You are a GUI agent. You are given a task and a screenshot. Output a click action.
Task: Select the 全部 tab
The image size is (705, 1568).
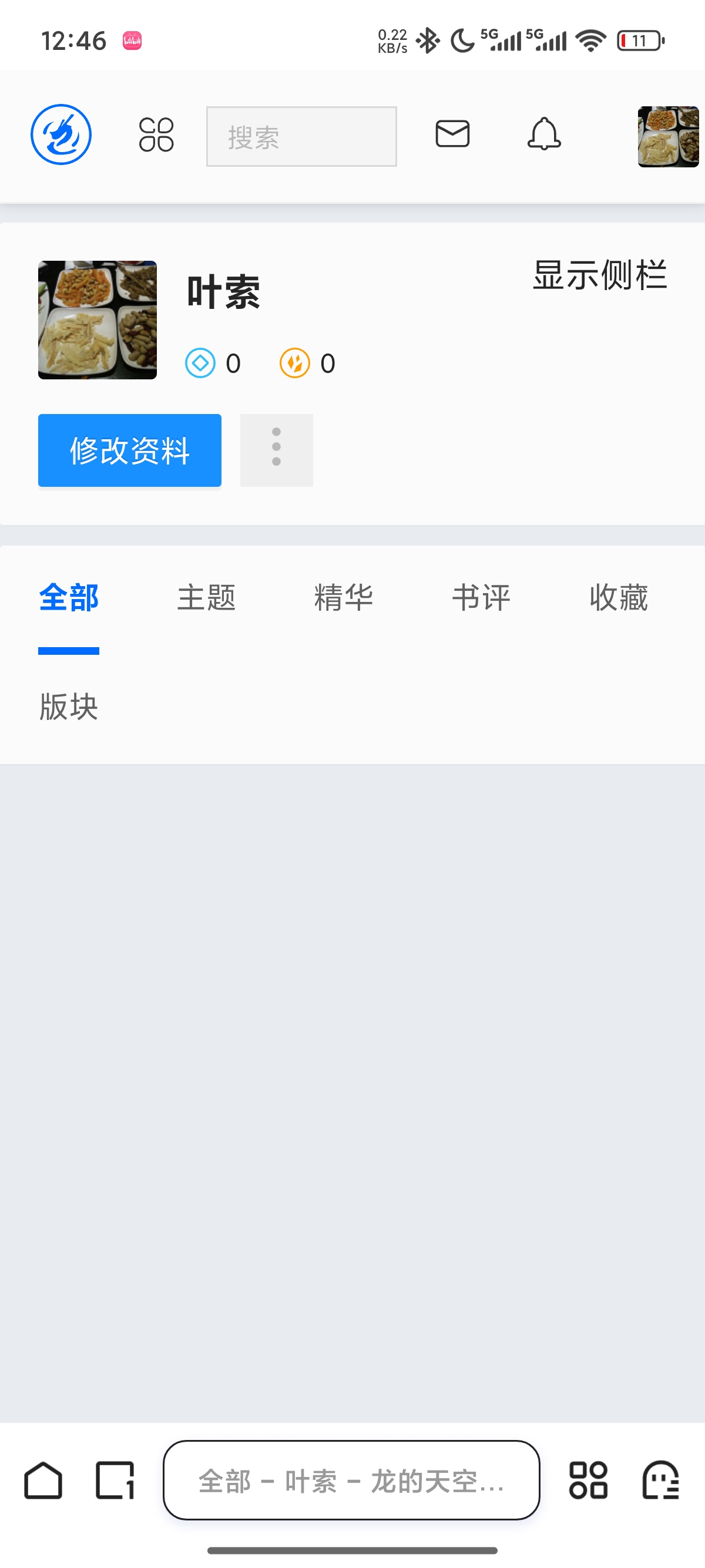tap(69, 597)
